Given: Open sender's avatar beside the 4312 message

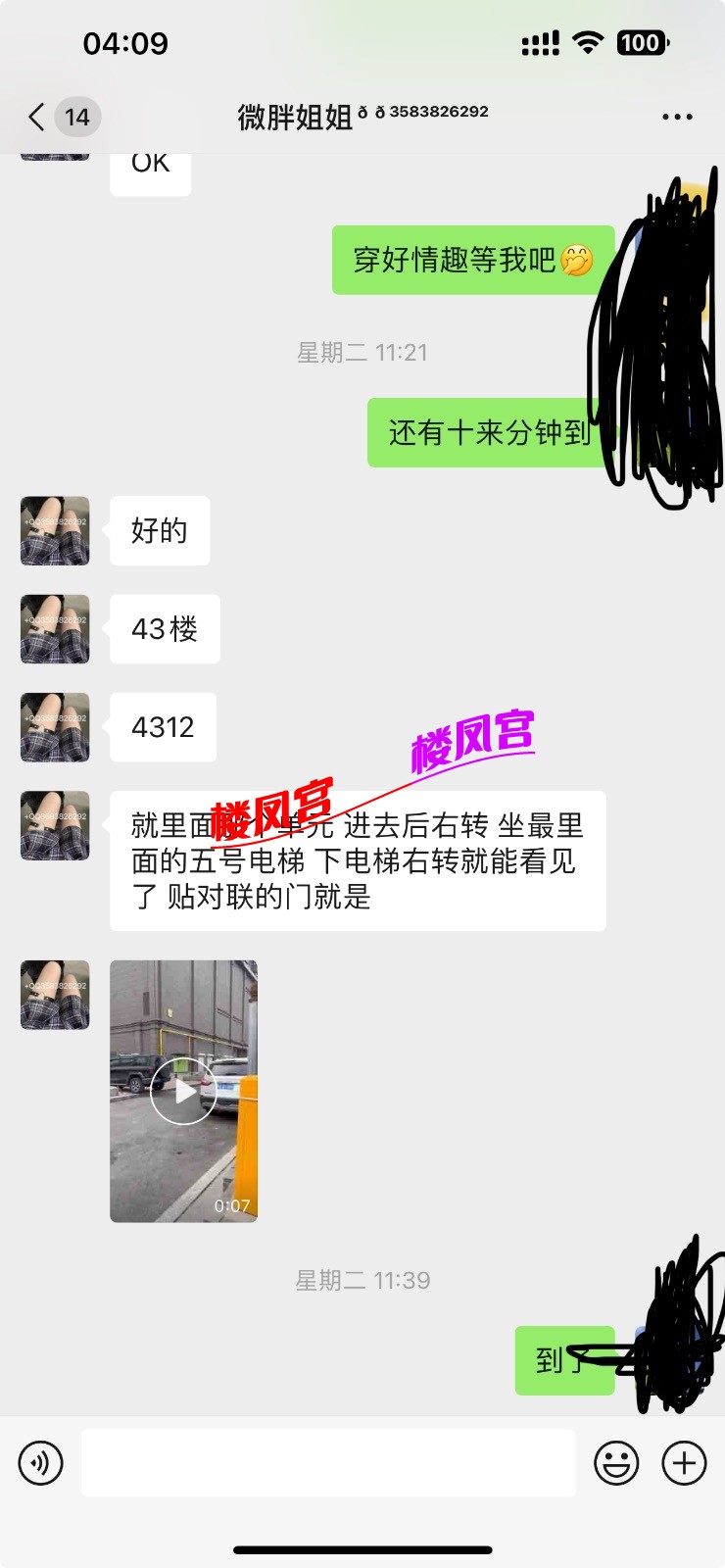Looking at the screenshot, I should (x=55, y=727).
